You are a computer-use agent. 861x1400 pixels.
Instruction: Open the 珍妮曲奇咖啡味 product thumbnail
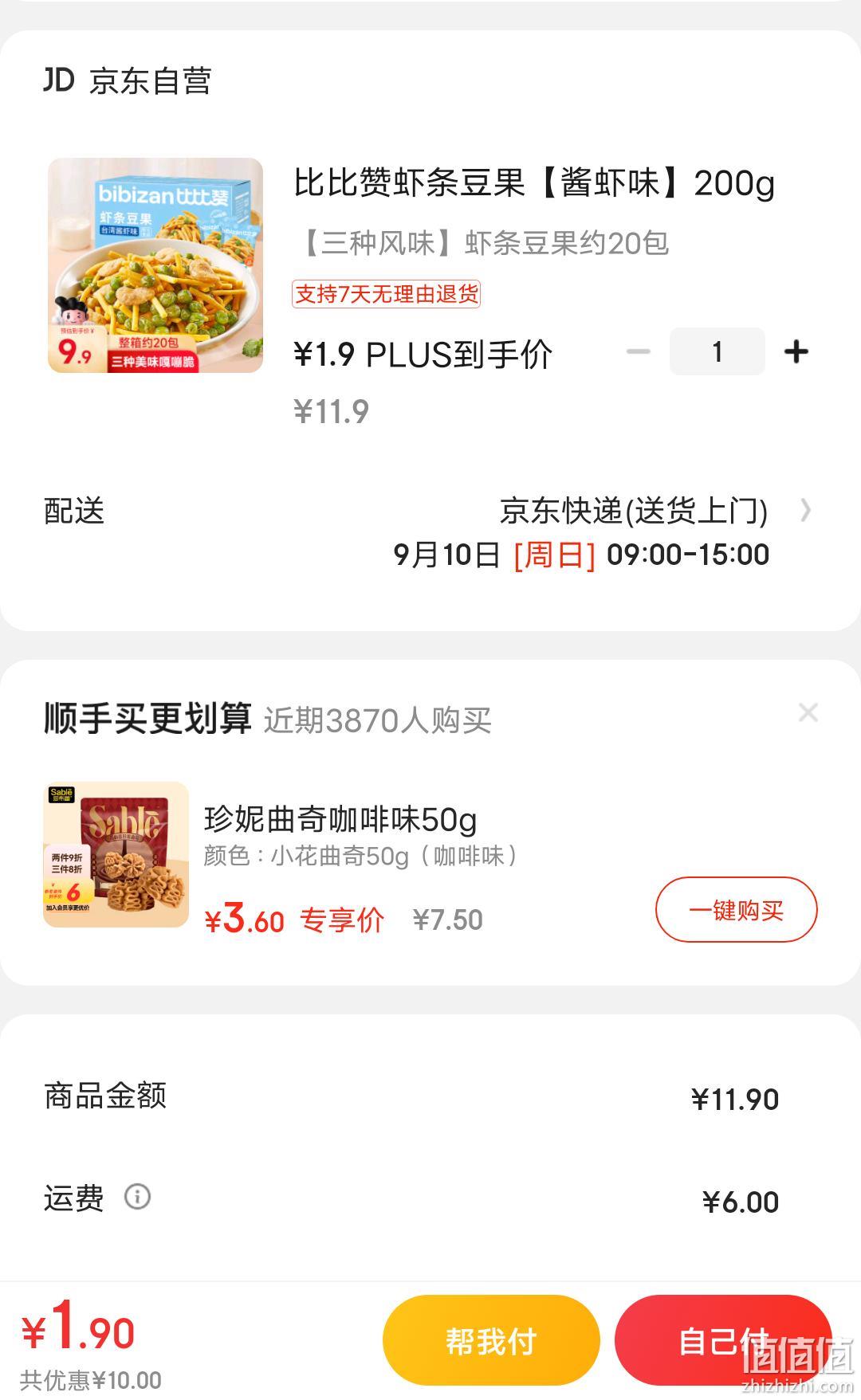pos(116,855)
